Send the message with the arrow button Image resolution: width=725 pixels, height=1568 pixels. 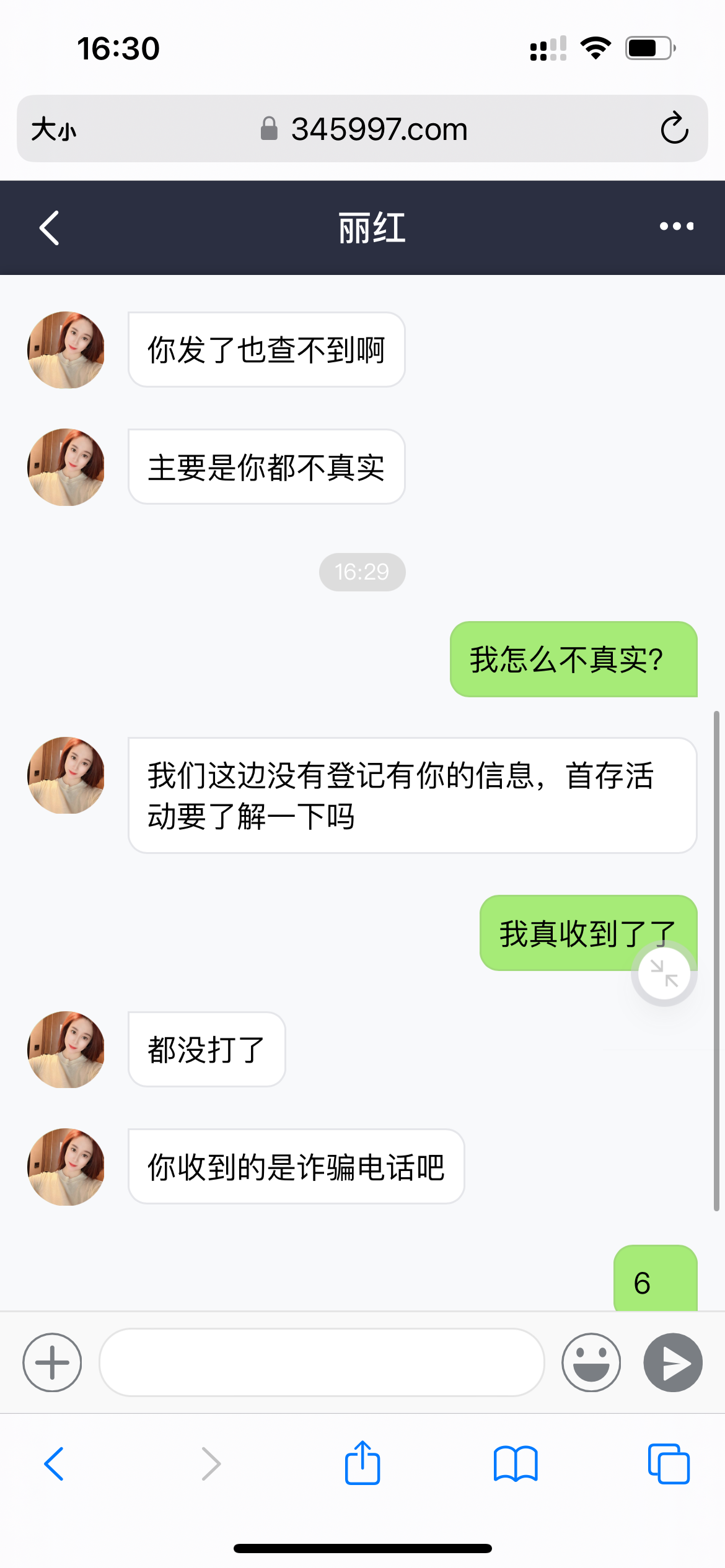click(x=673, y=1362)
